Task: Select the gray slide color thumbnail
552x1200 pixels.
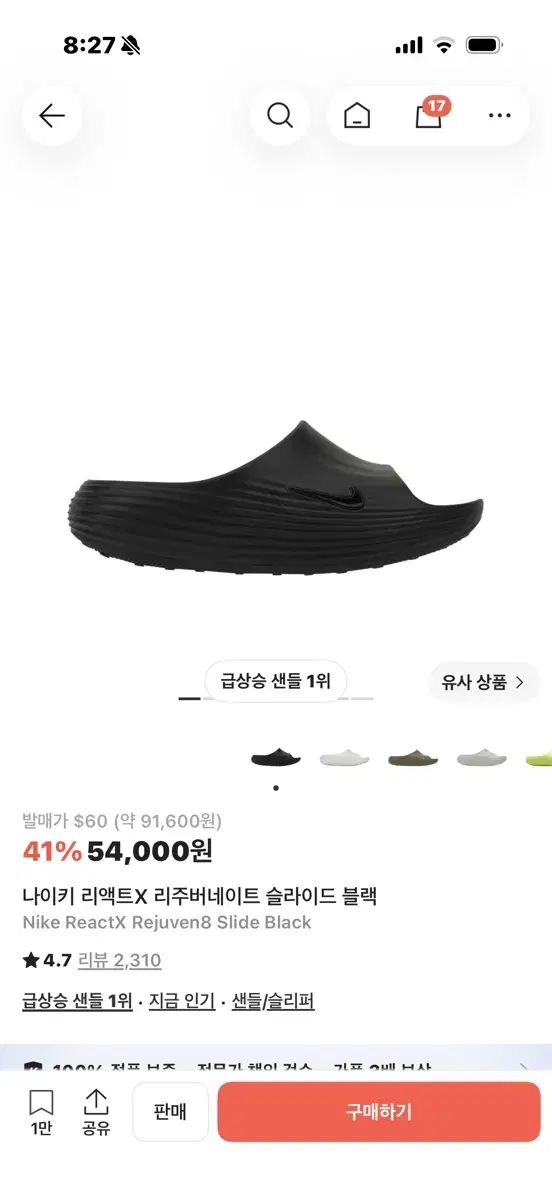Action: [482, 758]
